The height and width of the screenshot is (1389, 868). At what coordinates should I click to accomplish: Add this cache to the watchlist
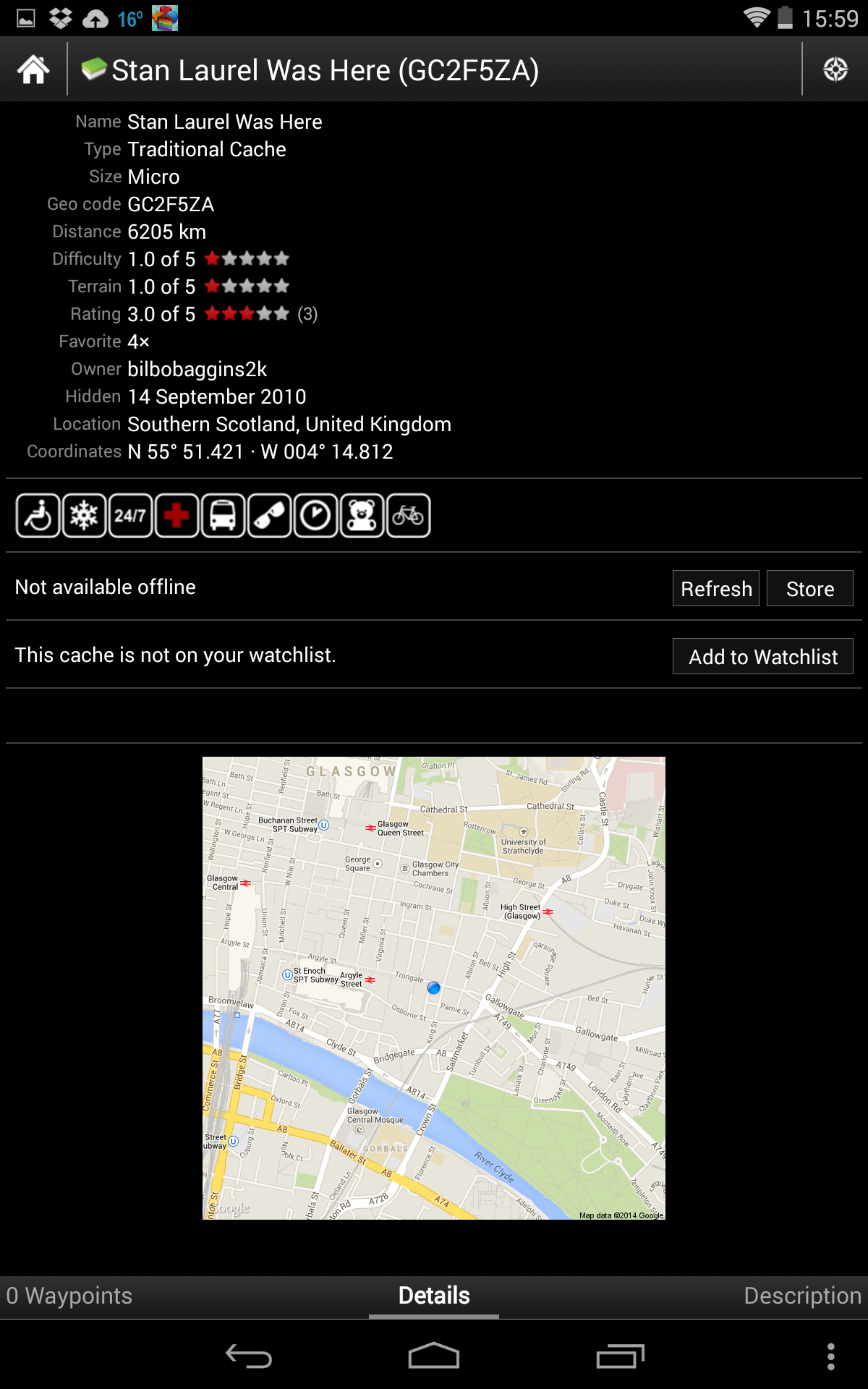tap(762, 657)
